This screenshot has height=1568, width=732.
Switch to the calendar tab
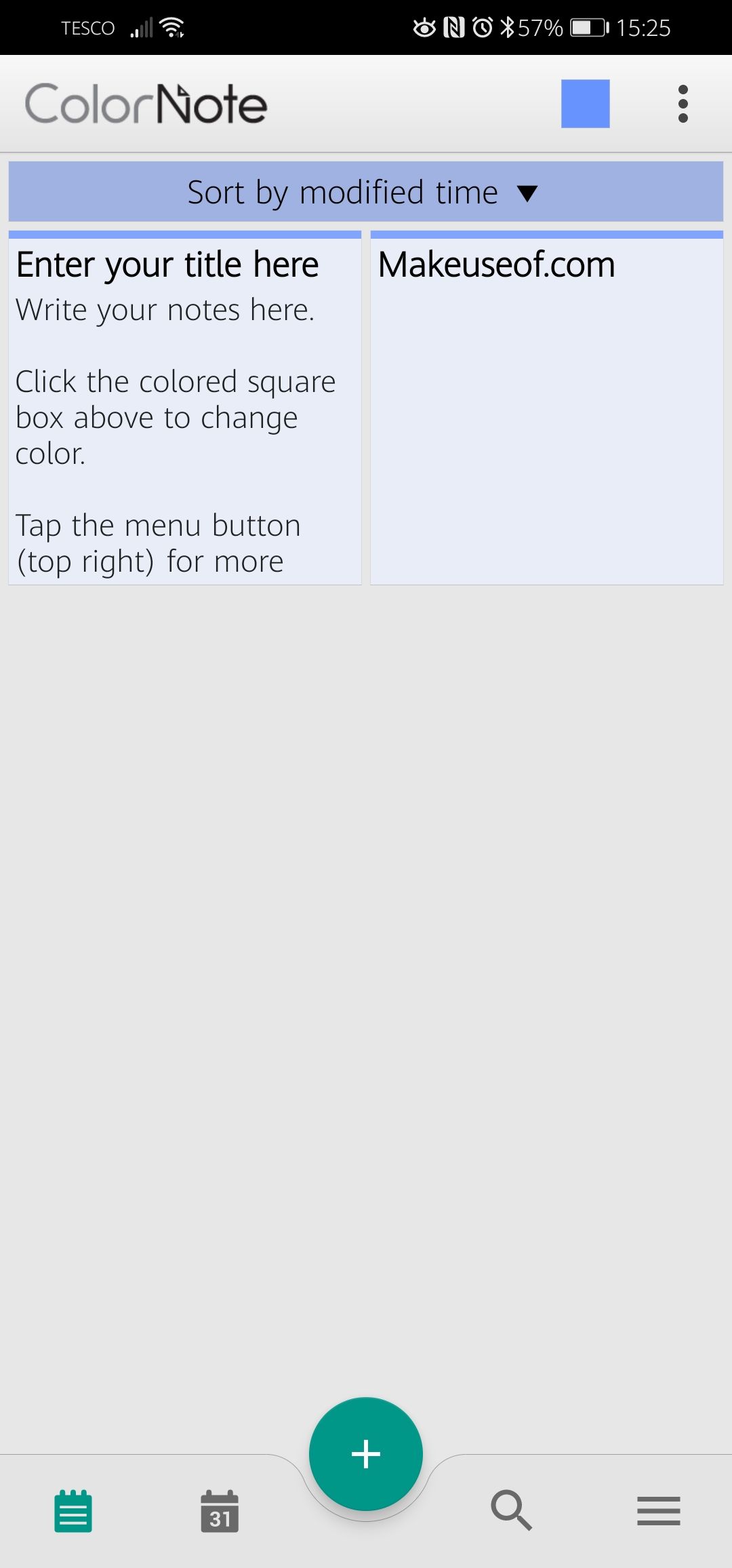(x=220, y=1510)
